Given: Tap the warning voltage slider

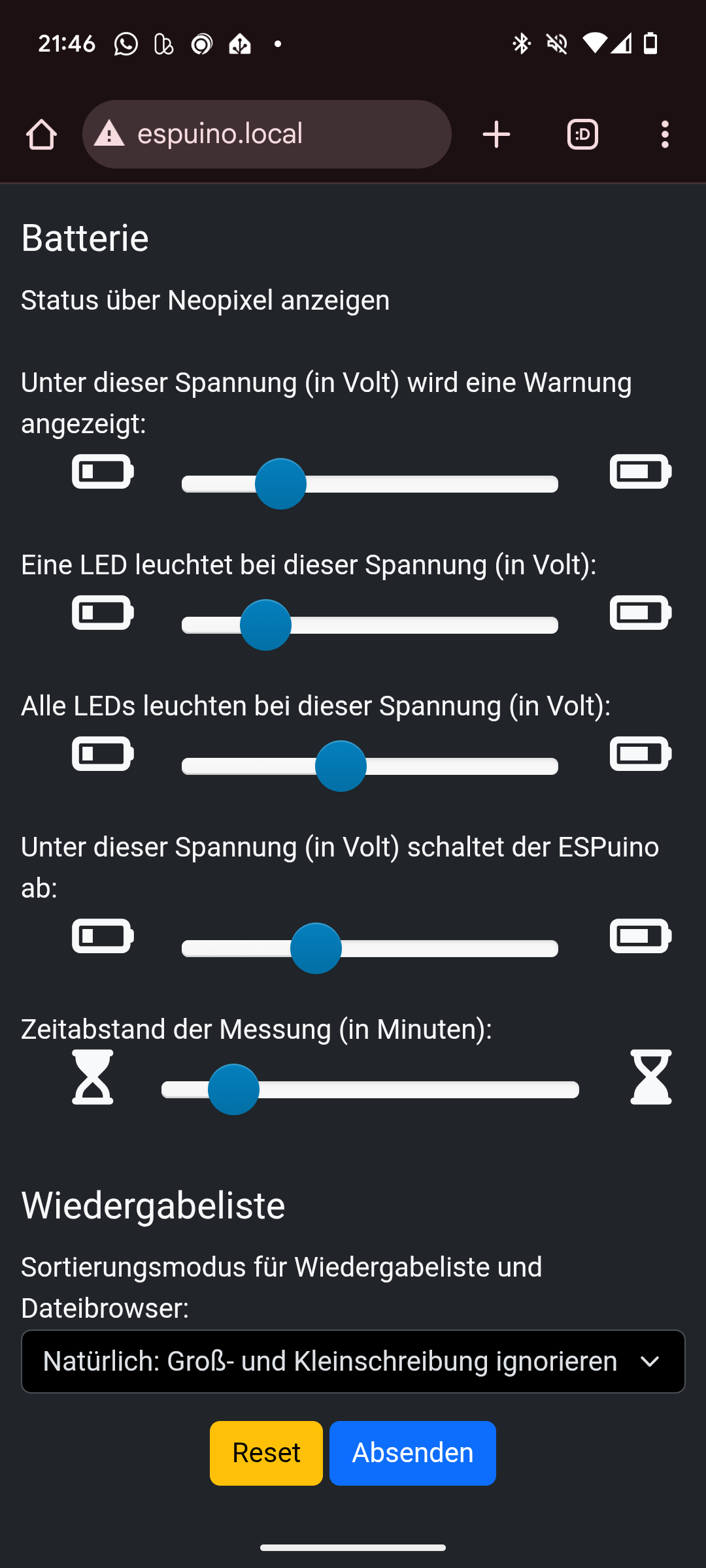Looking at the screenshot, I should point(370,484).
